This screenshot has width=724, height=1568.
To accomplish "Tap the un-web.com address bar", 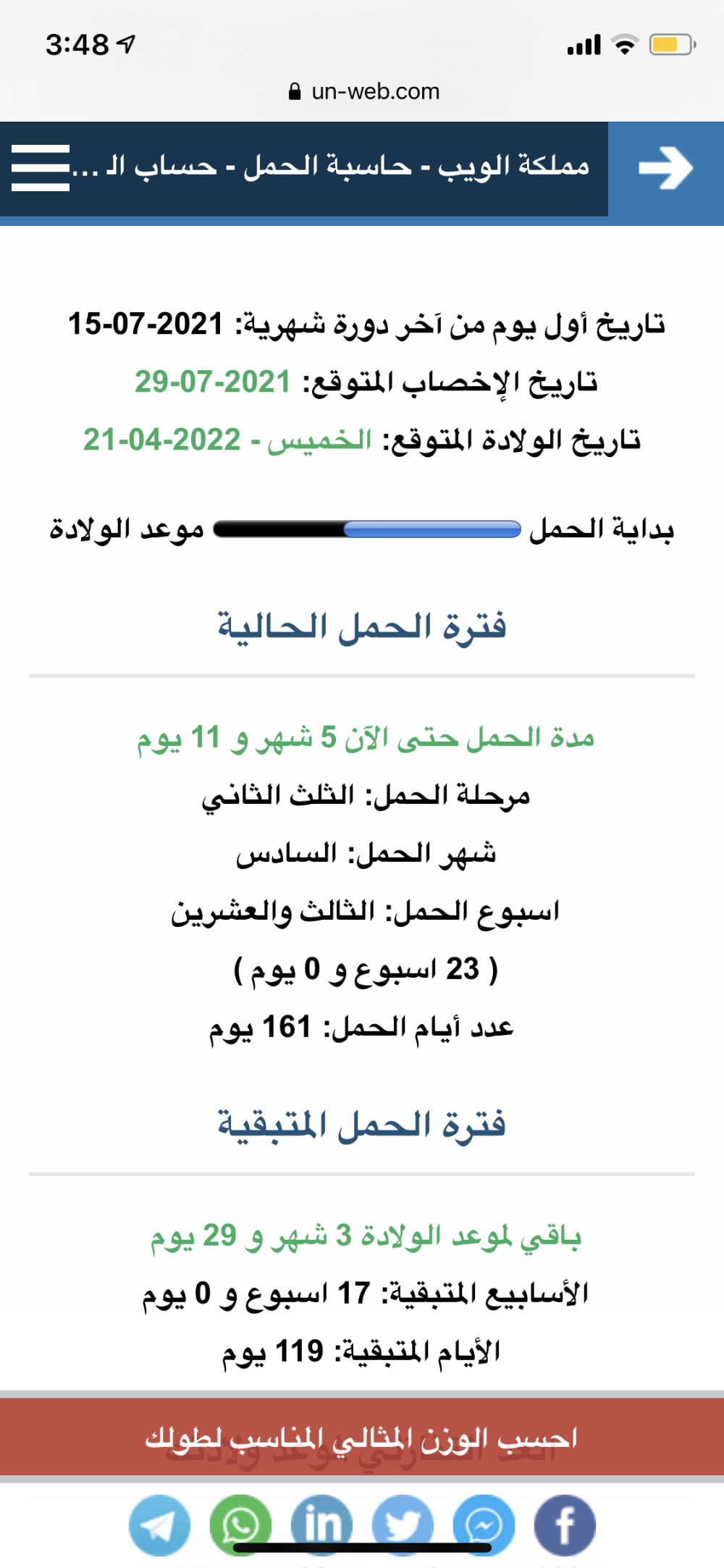I will 364,91.
